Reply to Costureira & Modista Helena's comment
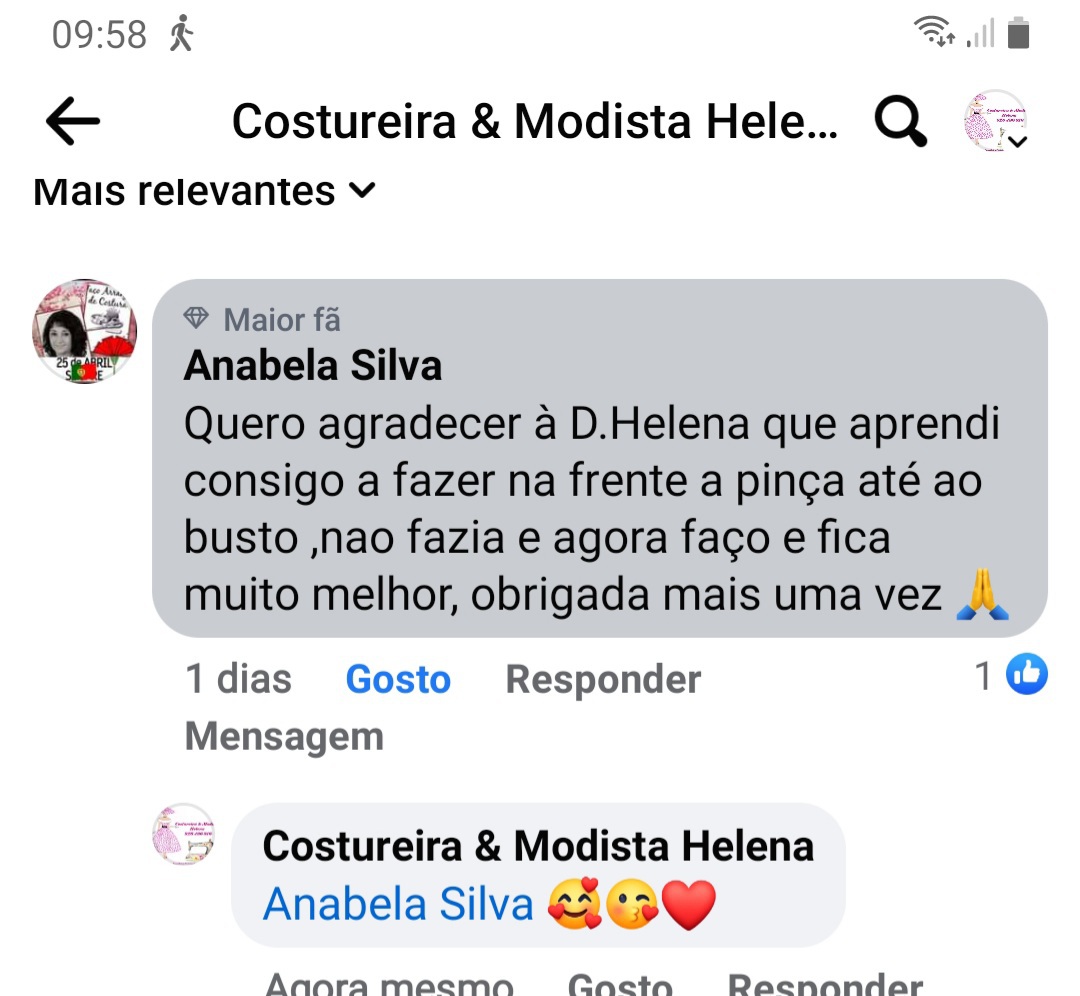1080x996 pixels. coord(825,982)
